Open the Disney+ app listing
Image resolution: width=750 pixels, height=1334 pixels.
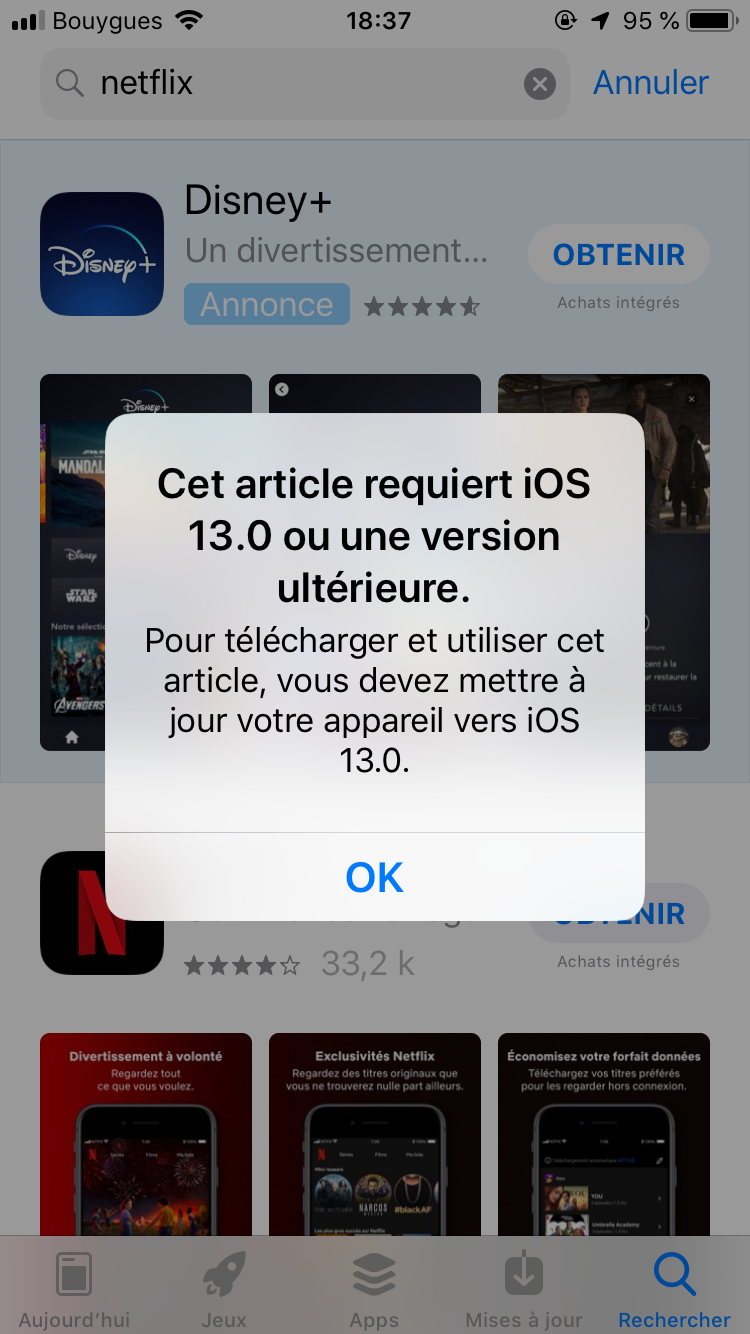[102, 254]
